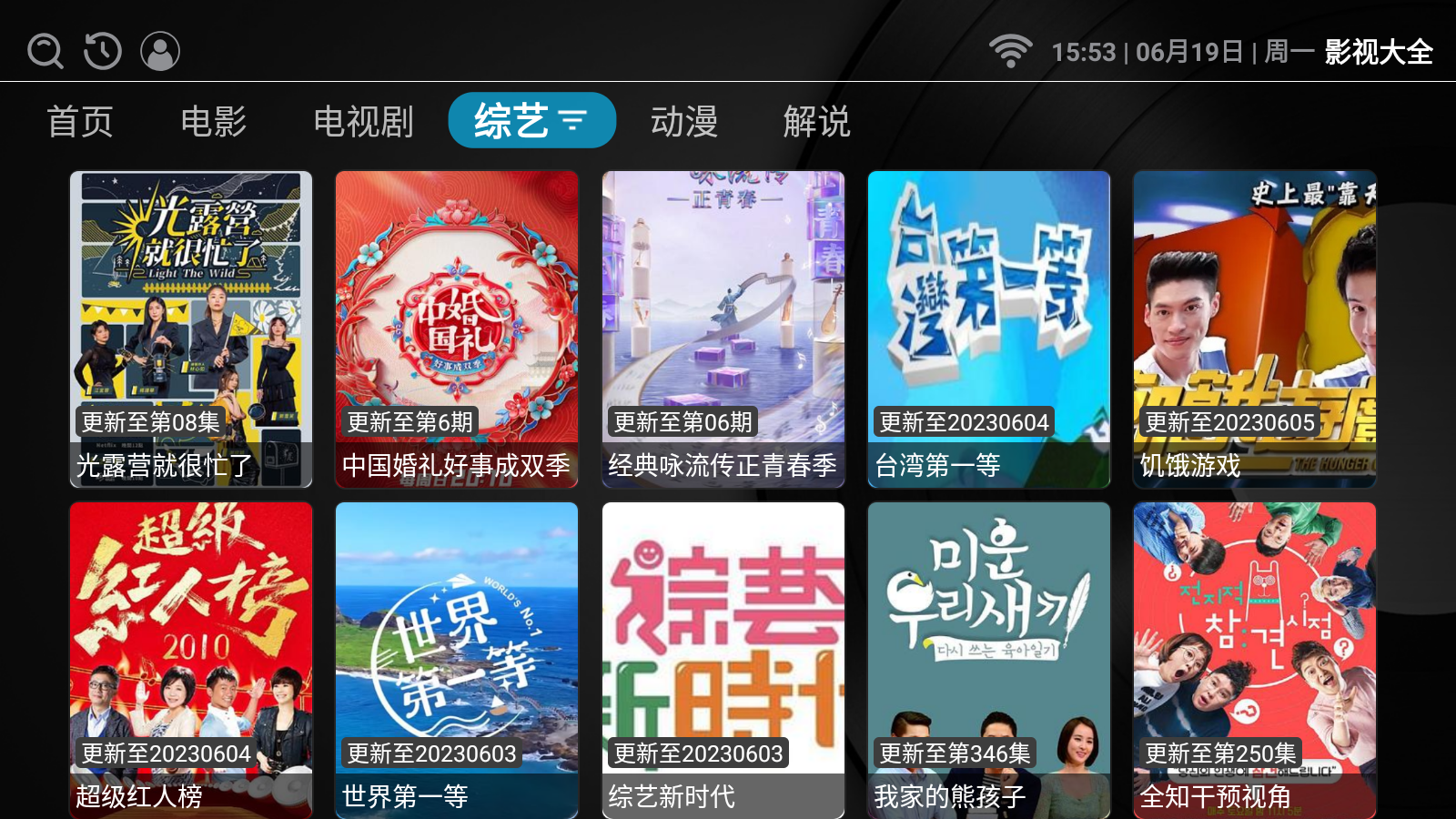
Task: Open the show 光露营就很忙了
Action: pyautogui.click(x=191, y=329)
